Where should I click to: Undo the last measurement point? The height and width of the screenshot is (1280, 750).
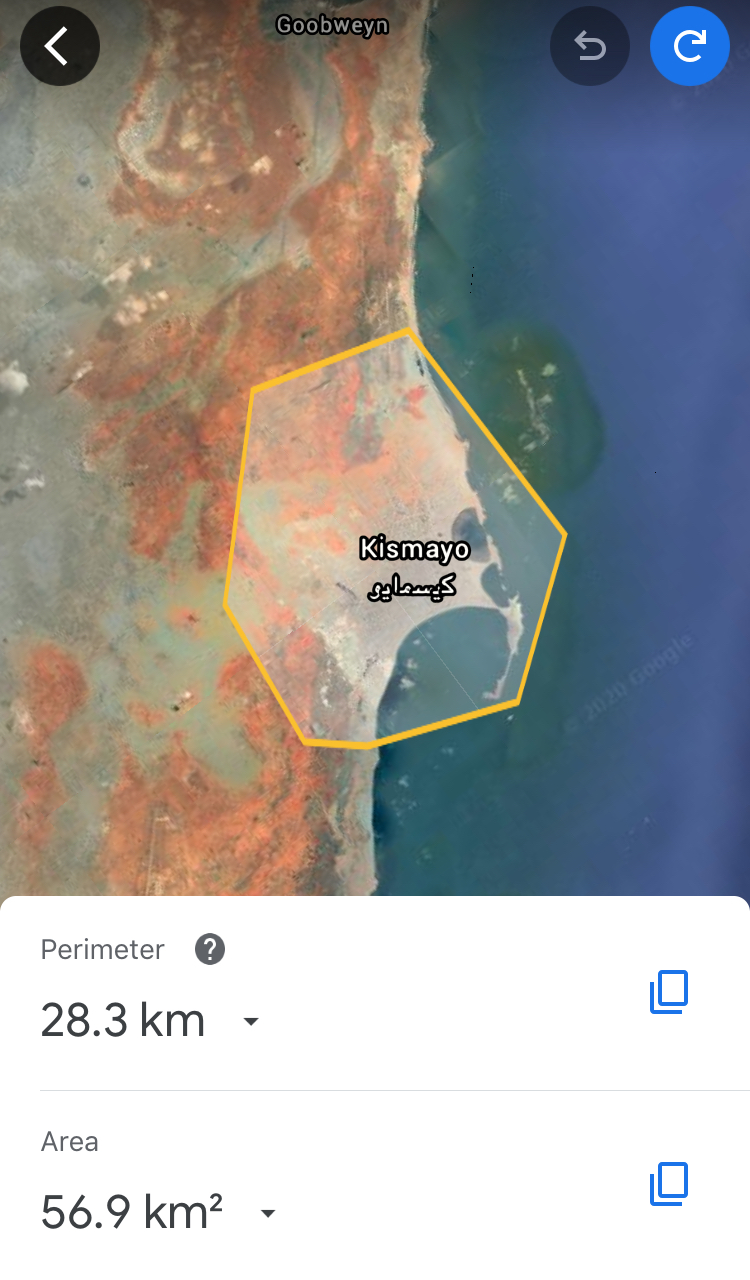pos(590,46)
